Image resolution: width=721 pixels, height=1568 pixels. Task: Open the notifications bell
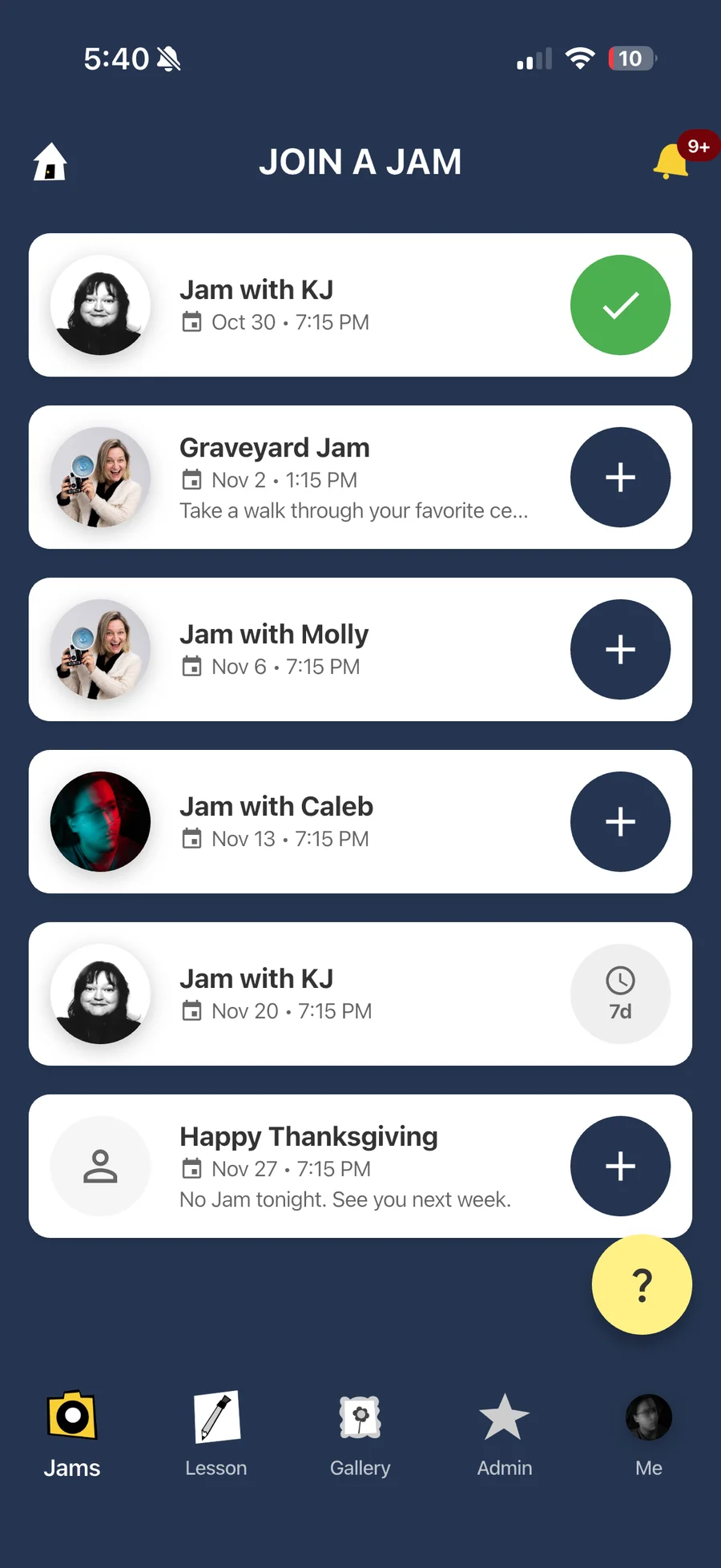coord(671,161)
